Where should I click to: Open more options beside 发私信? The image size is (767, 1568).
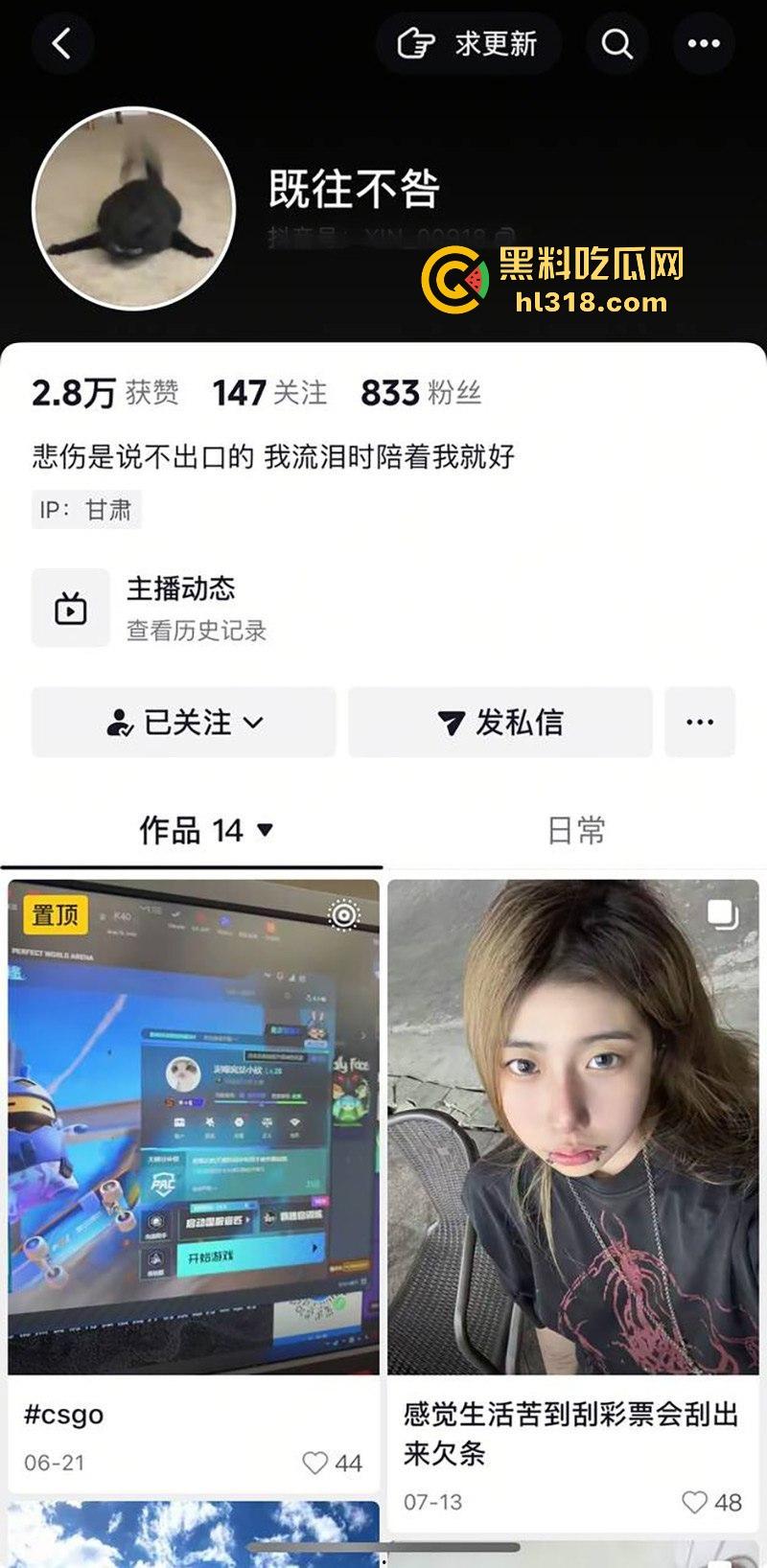click(x=700, y=723)
